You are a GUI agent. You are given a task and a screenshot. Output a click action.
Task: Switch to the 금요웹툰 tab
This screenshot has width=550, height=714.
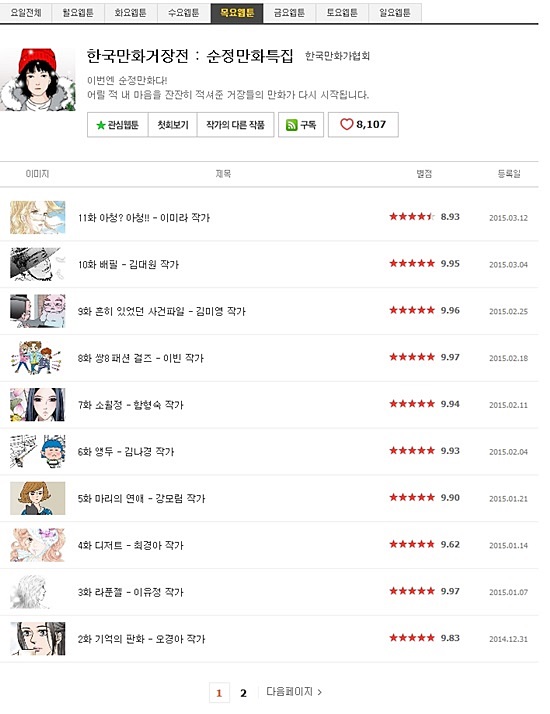pos(290,13)
